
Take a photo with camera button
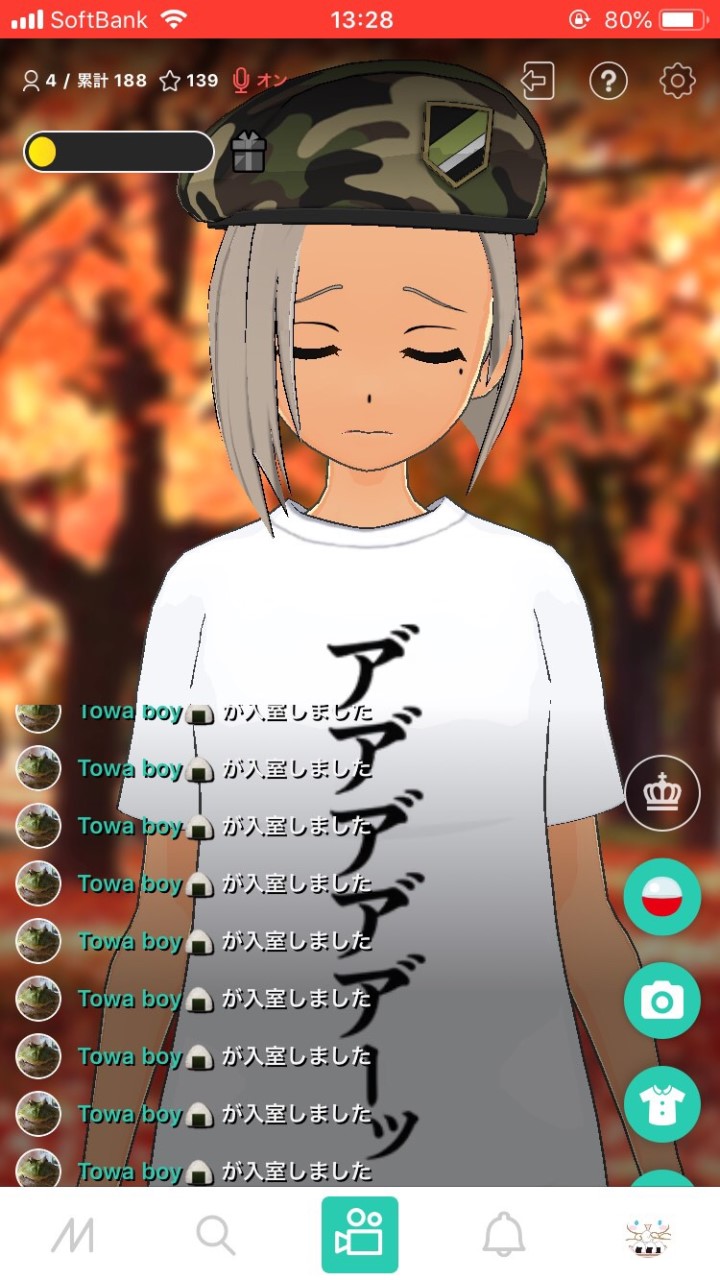tap(662, 1001)
